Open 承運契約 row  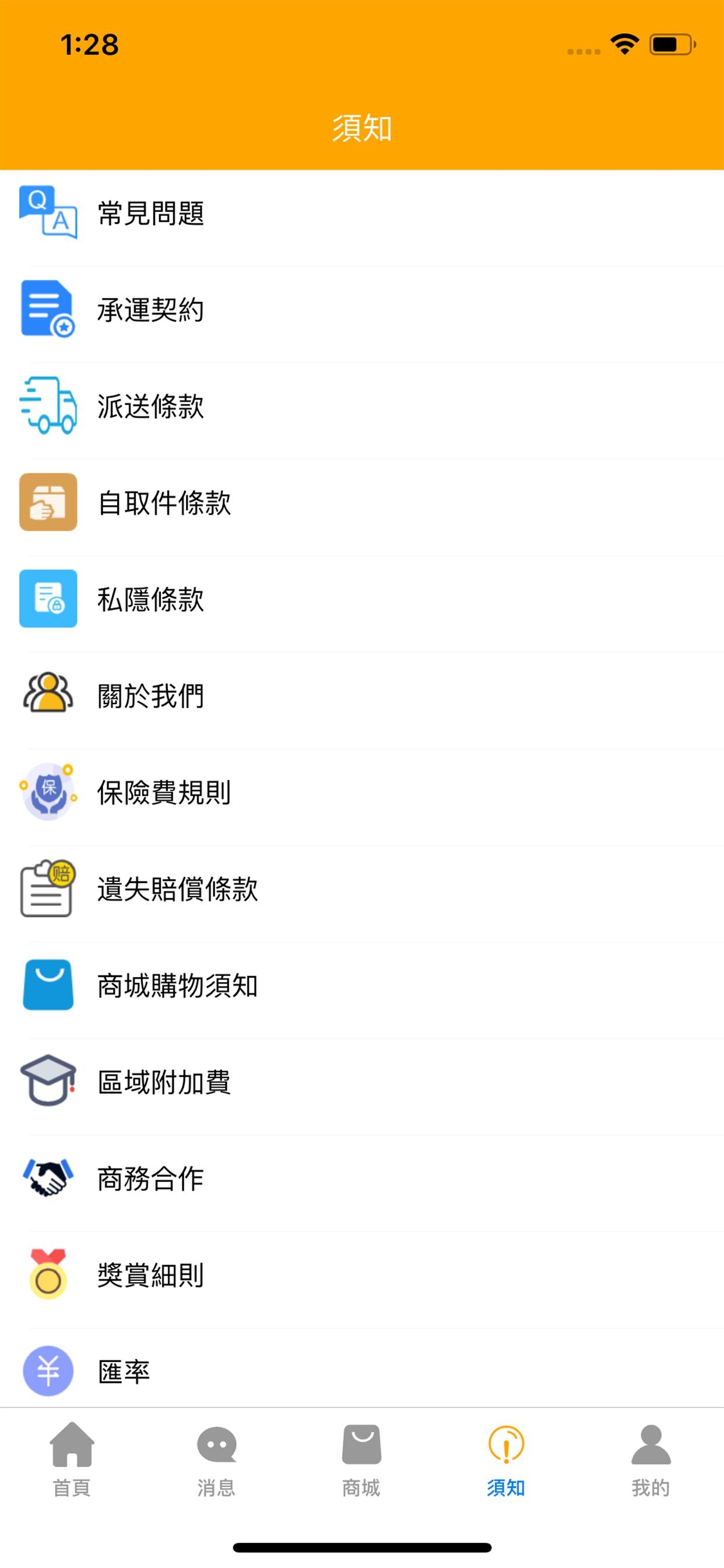click(362, 310)
